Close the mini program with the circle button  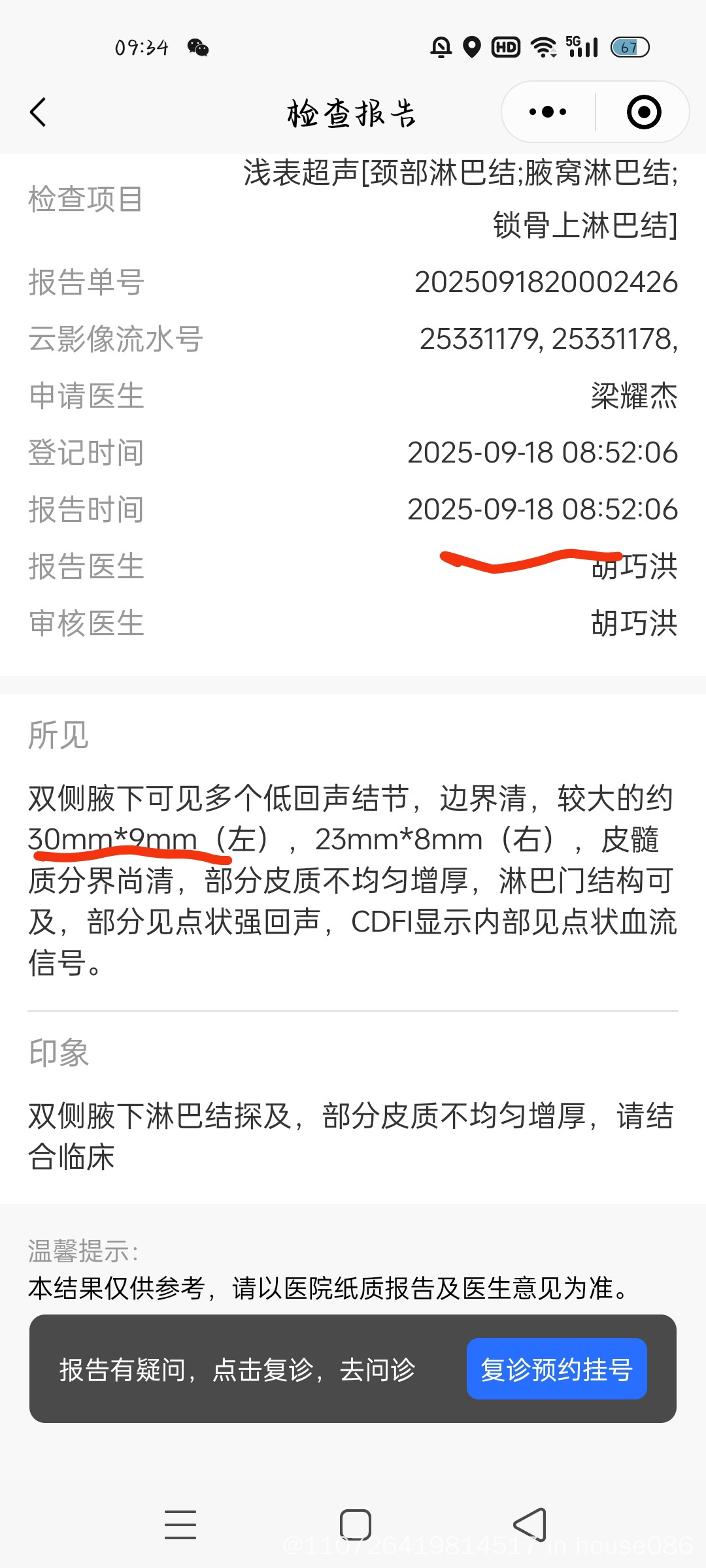(x=644, y=112)
